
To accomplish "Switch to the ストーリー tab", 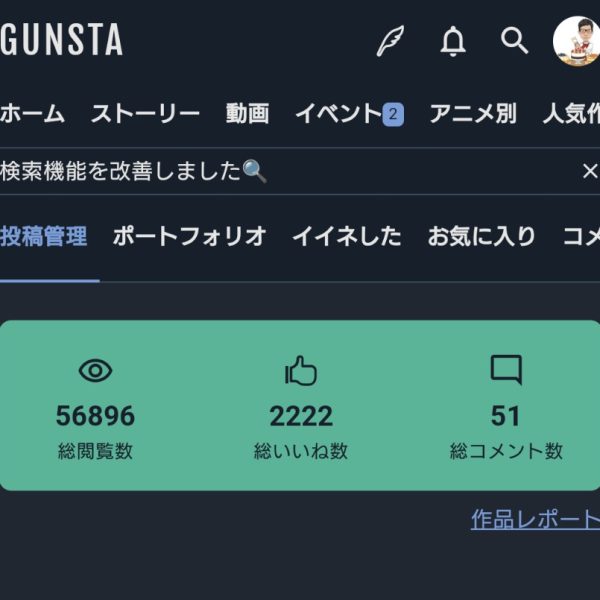I will [x=145, y=114].
